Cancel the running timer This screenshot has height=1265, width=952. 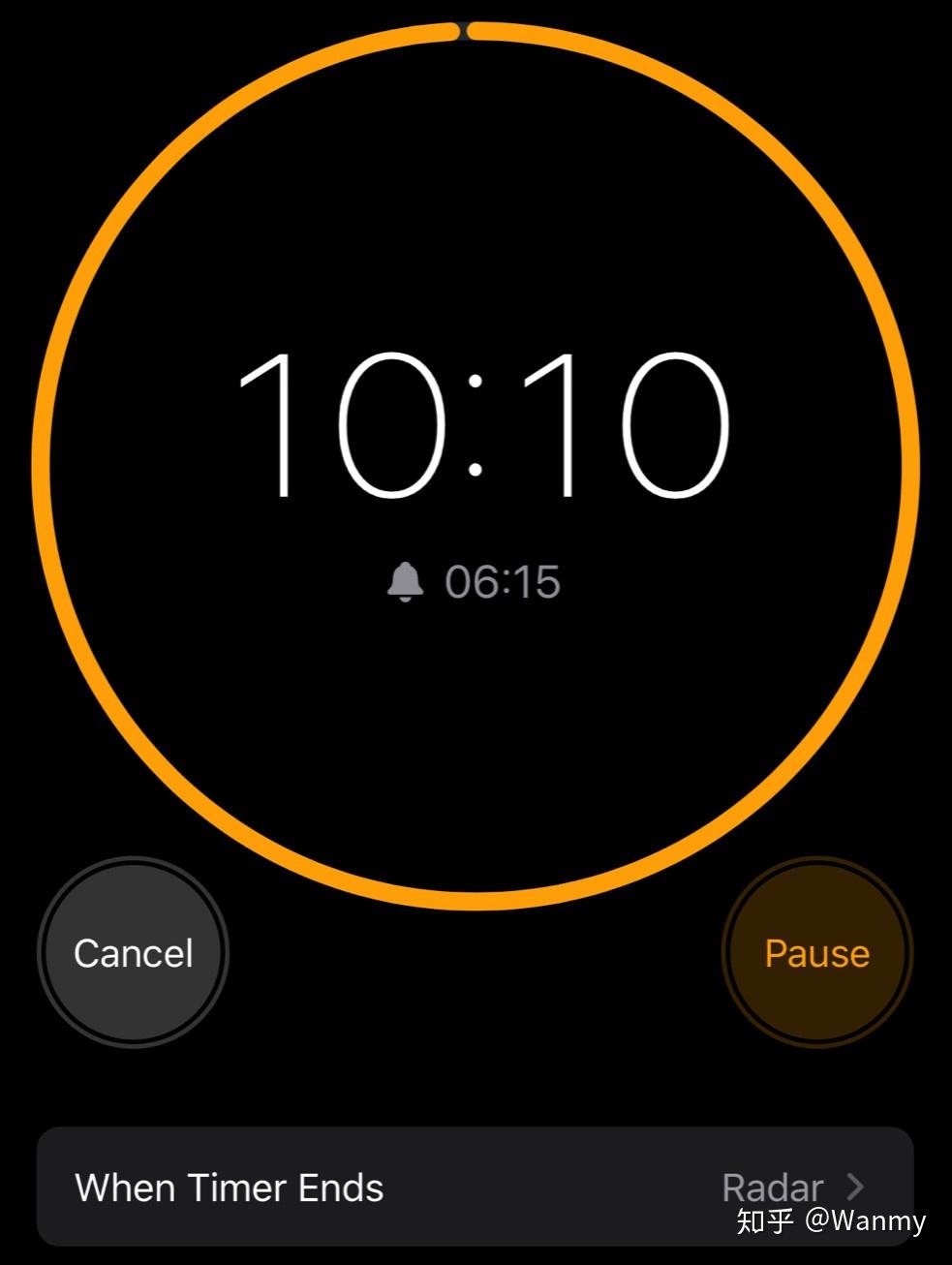[x=134, y=953]
